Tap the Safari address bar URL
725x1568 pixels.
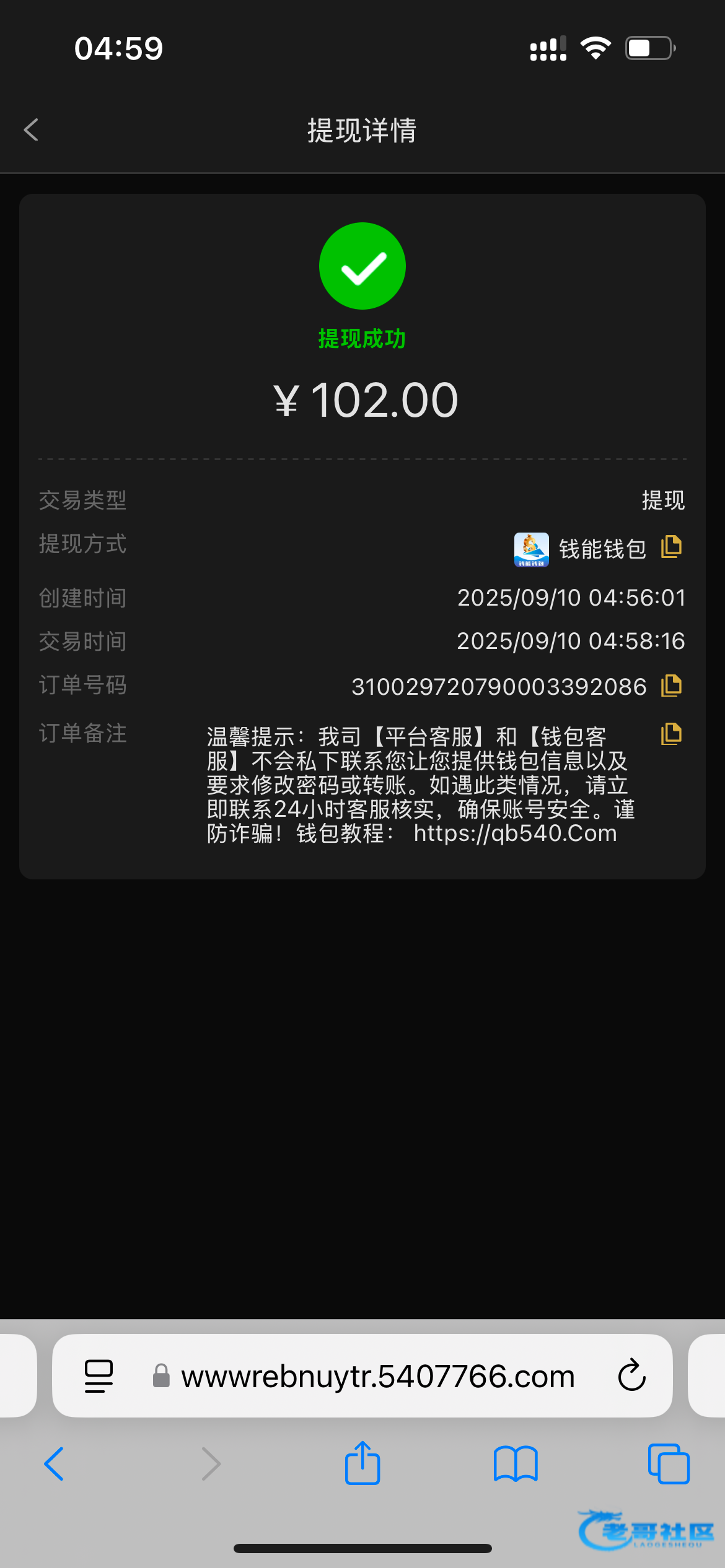click(377, 1376)
